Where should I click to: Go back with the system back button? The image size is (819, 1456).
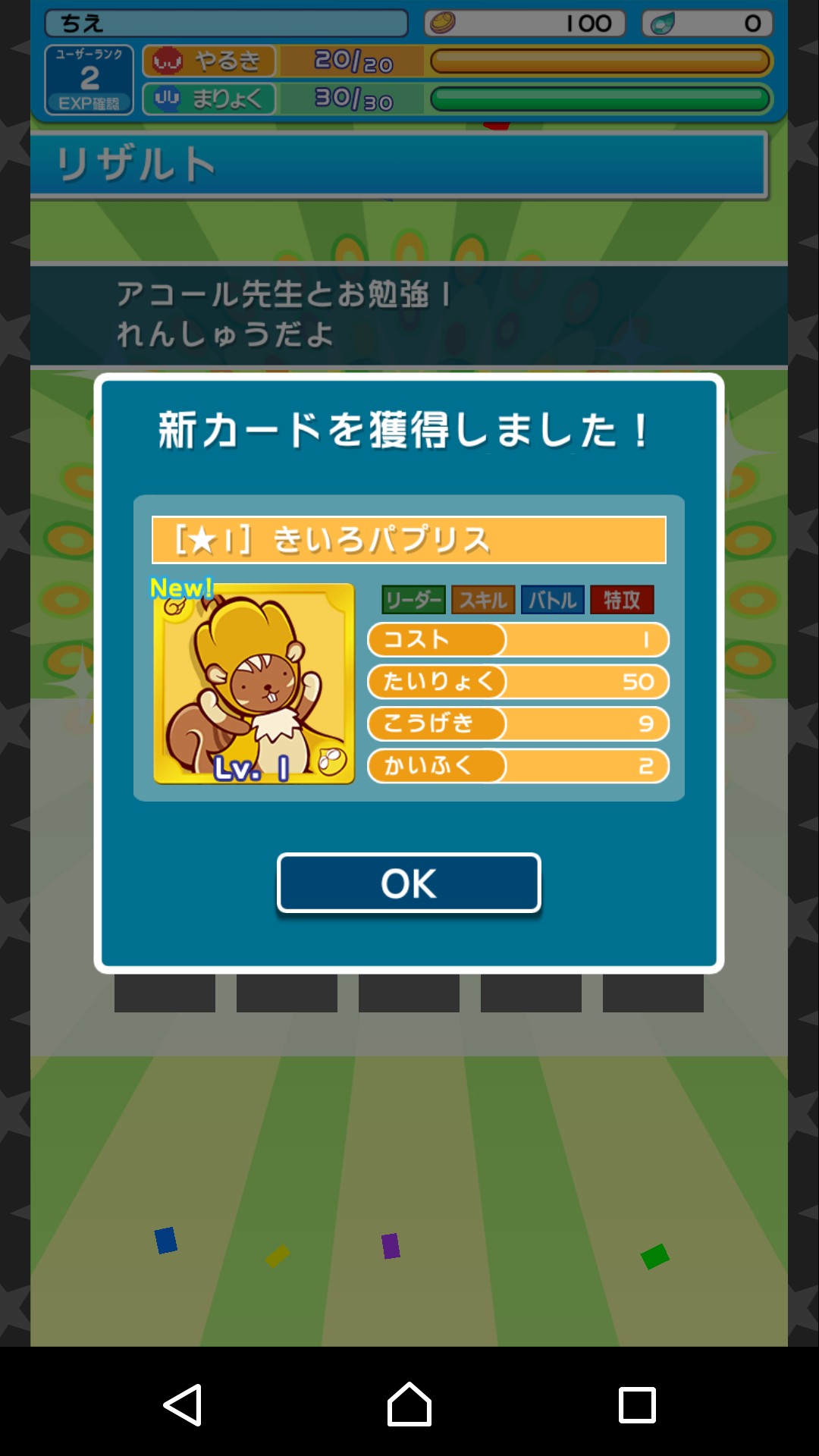(182, 1405)
